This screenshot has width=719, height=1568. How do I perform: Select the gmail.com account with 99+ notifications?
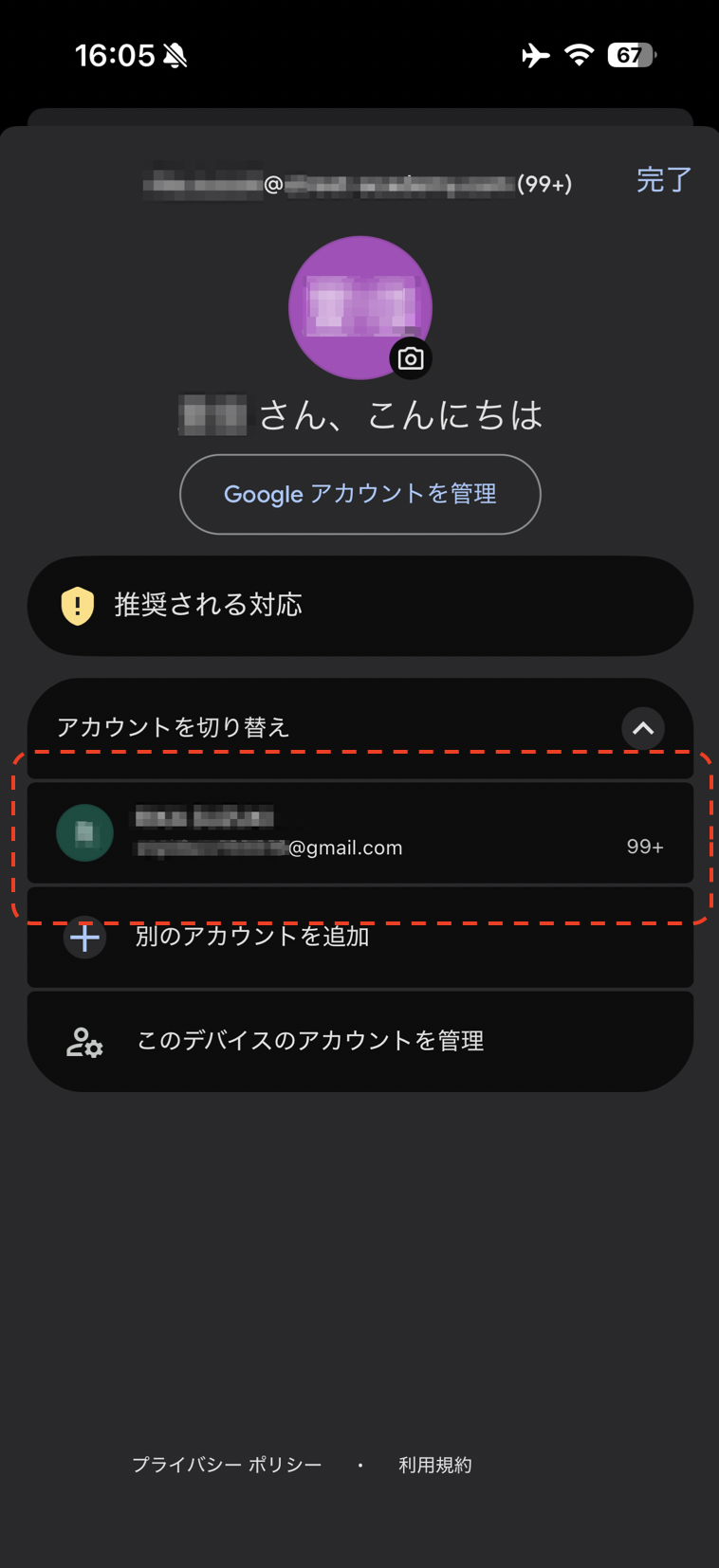coord(359,833)
